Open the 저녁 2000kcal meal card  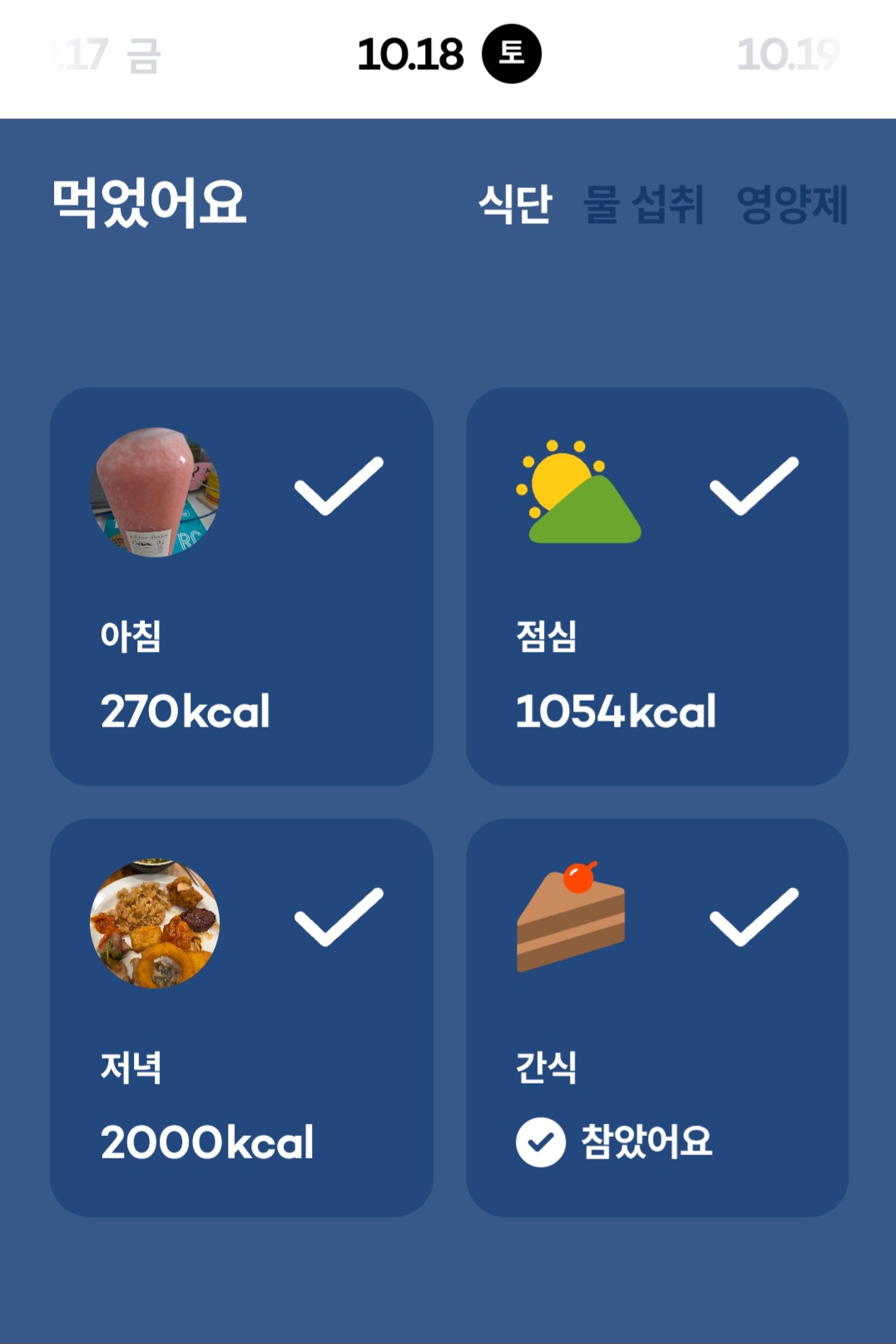coord(241,1017)
